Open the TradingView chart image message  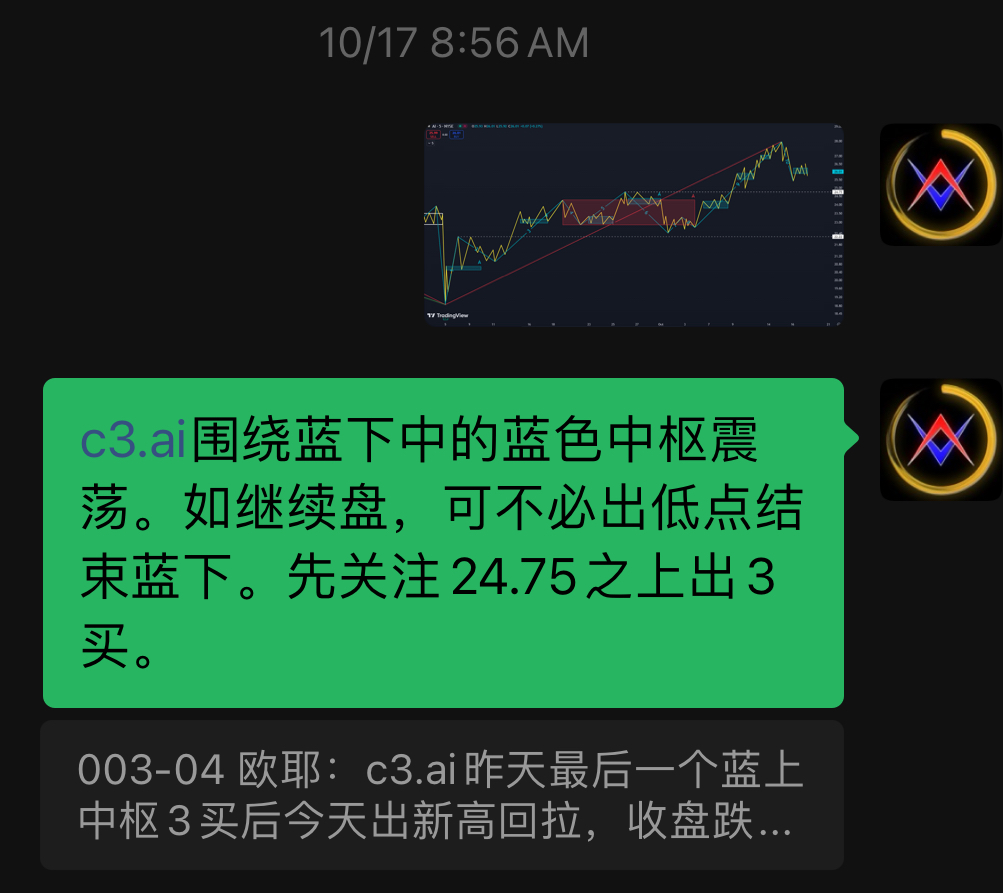[633, 225]
